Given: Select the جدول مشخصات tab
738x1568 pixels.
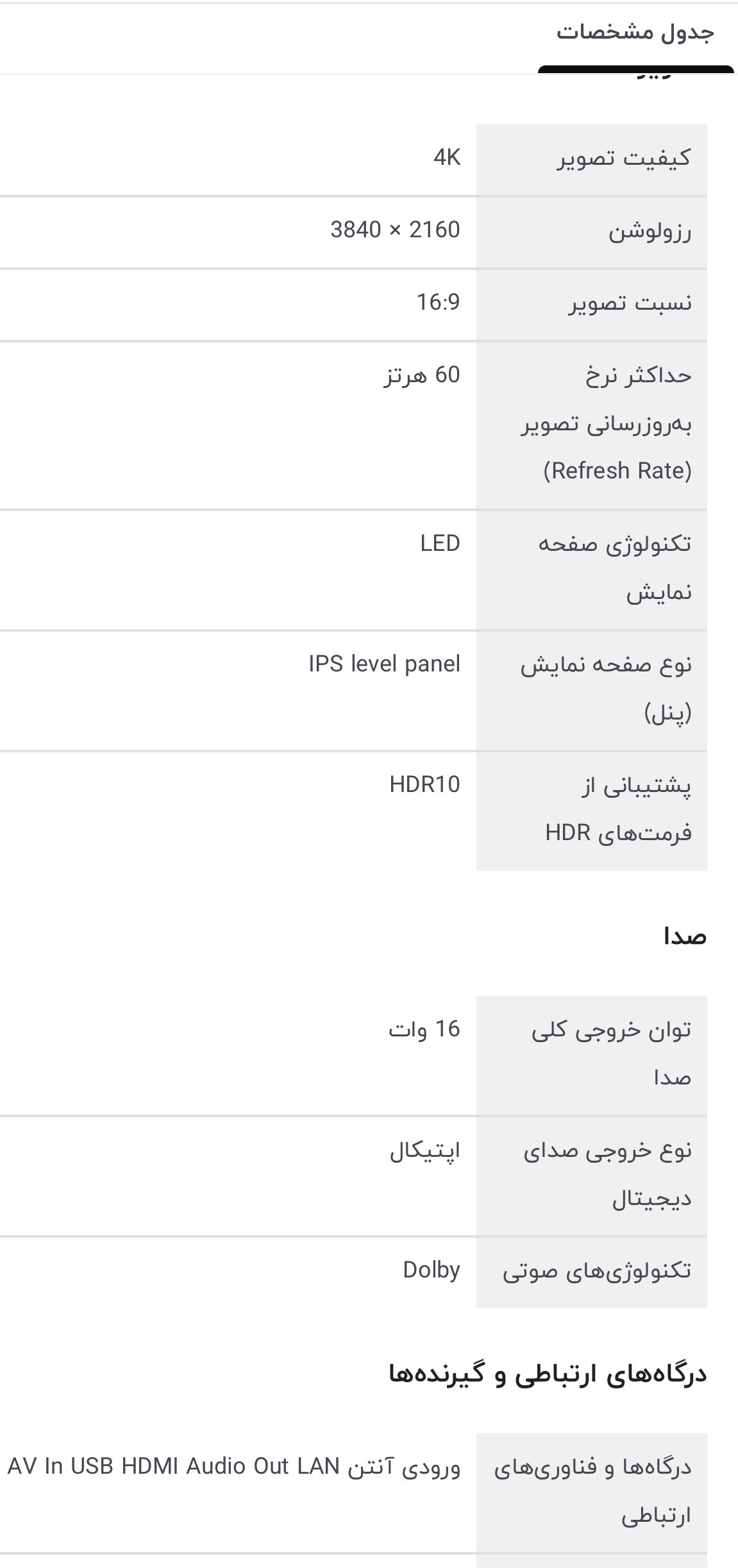Looking at the screenshot, I should [x=635, y=33].
